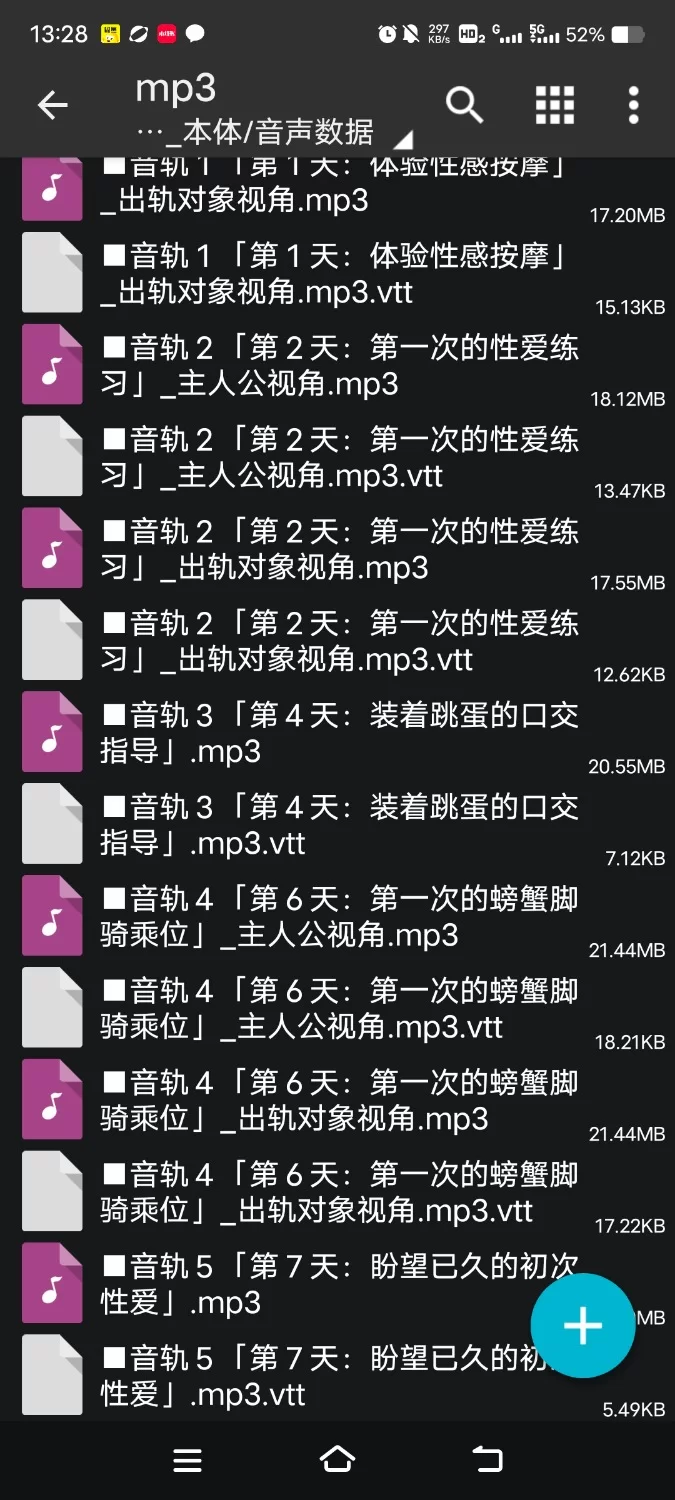Image resolution: width=675 pixels, height=1500 pixels.
Task: Tap the round plus button to add new
Action: (x=583, y=1326)
